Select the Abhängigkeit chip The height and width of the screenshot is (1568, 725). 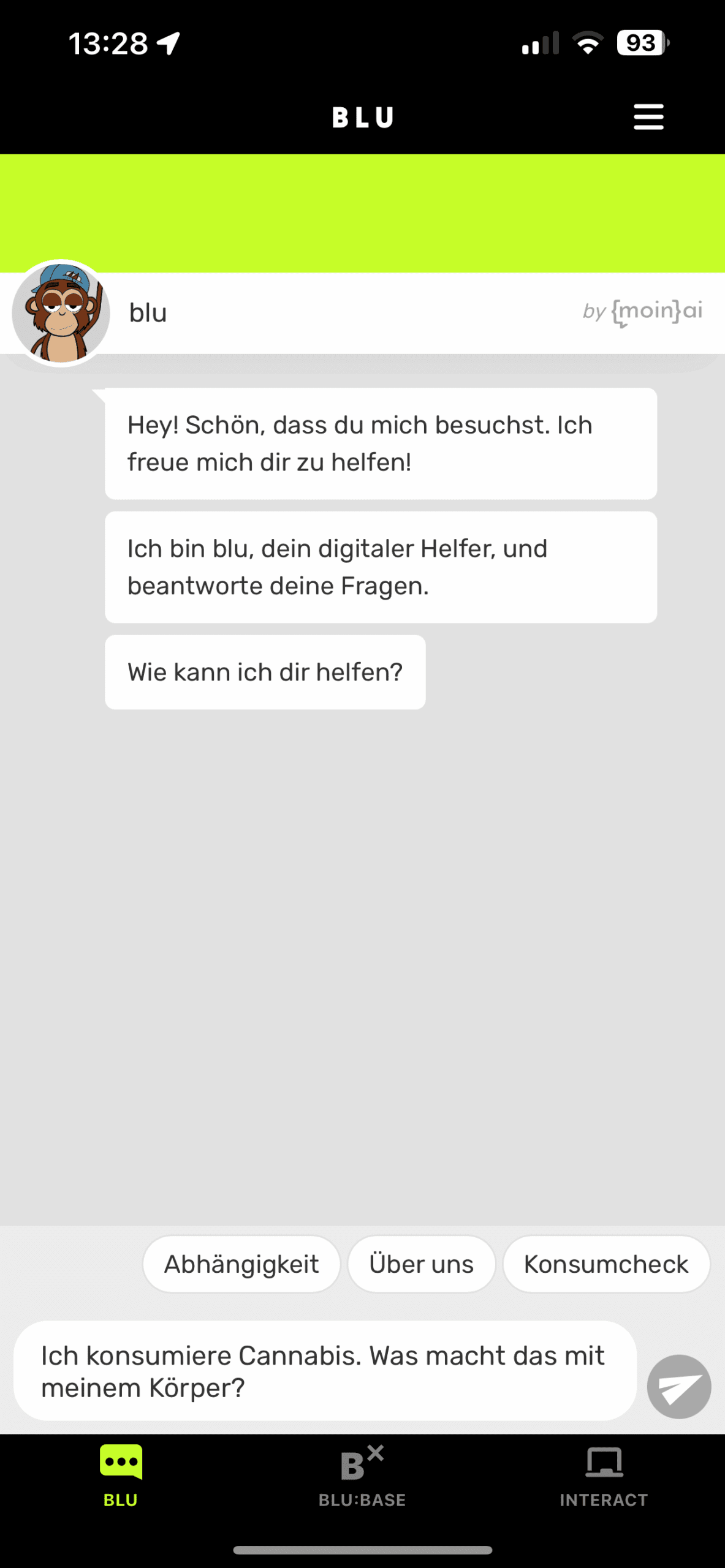[241, 1264]
